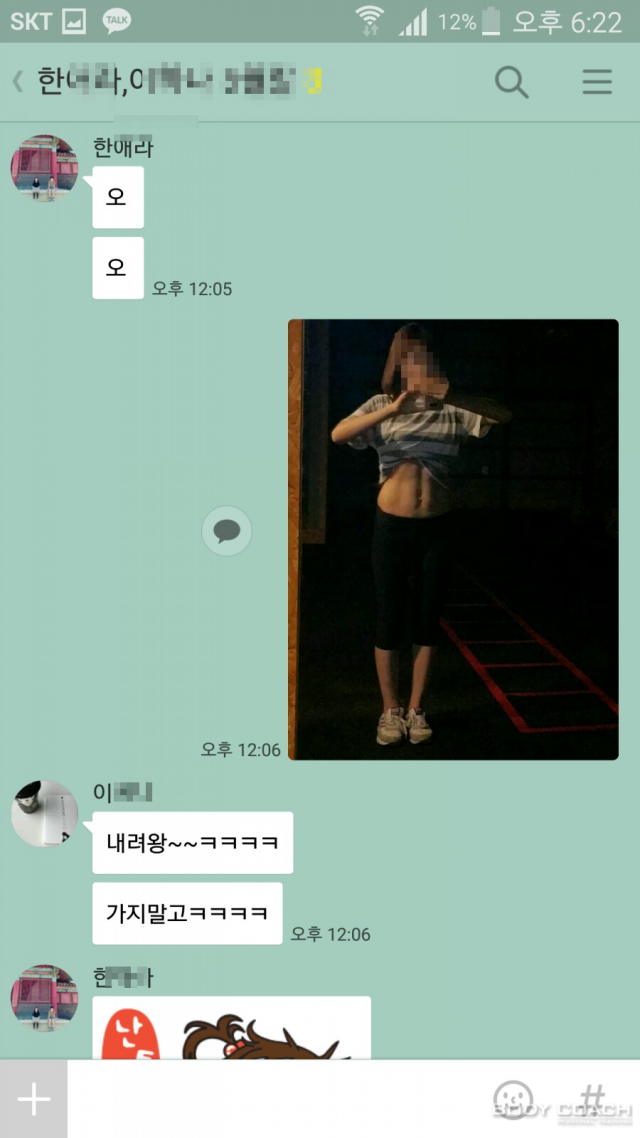
Task: Search within this conversation
Action: 511,81
